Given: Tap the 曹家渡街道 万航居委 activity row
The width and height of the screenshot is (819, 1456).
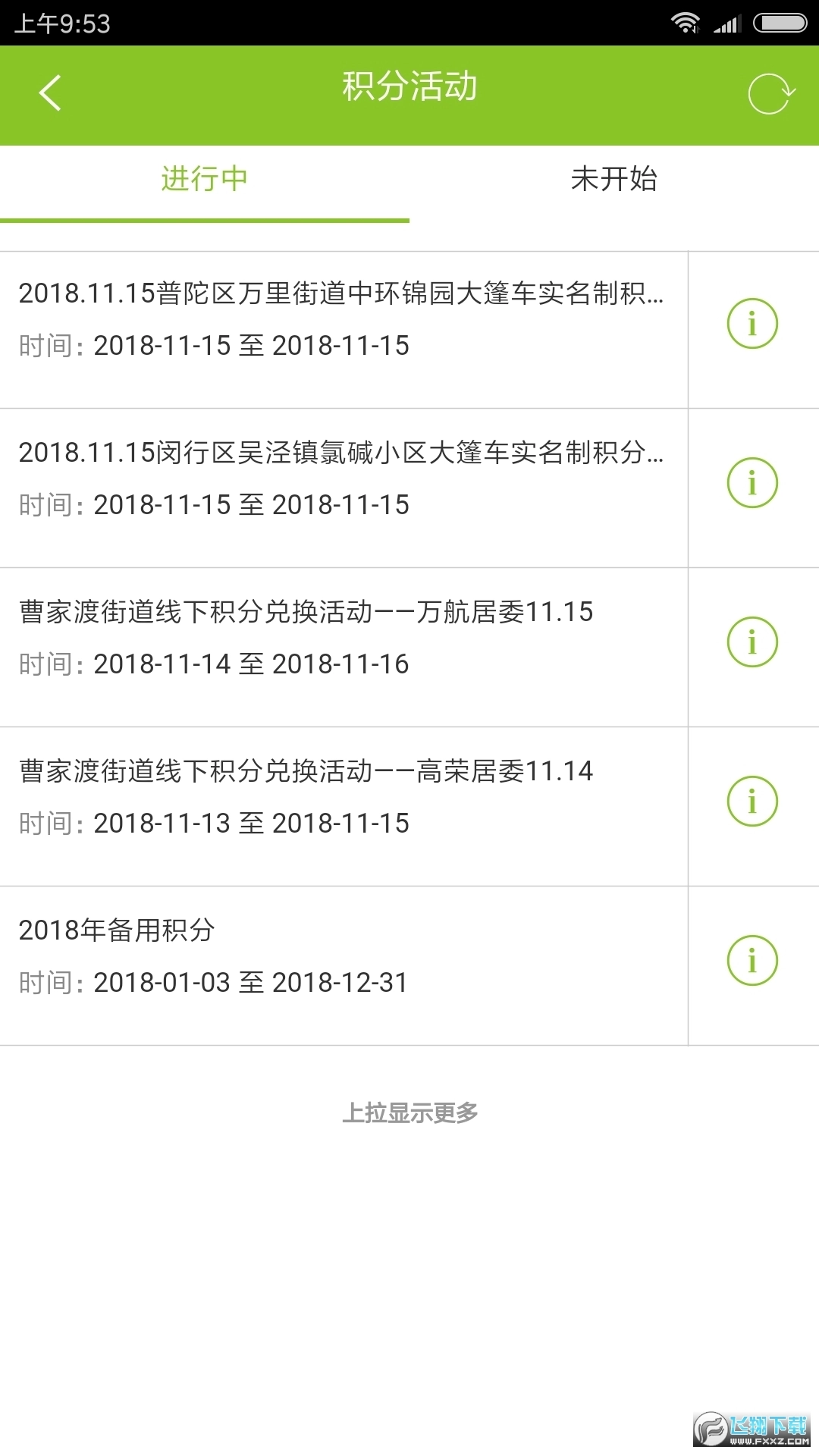Looking at the screenshot, I should [x=341, y=637].
